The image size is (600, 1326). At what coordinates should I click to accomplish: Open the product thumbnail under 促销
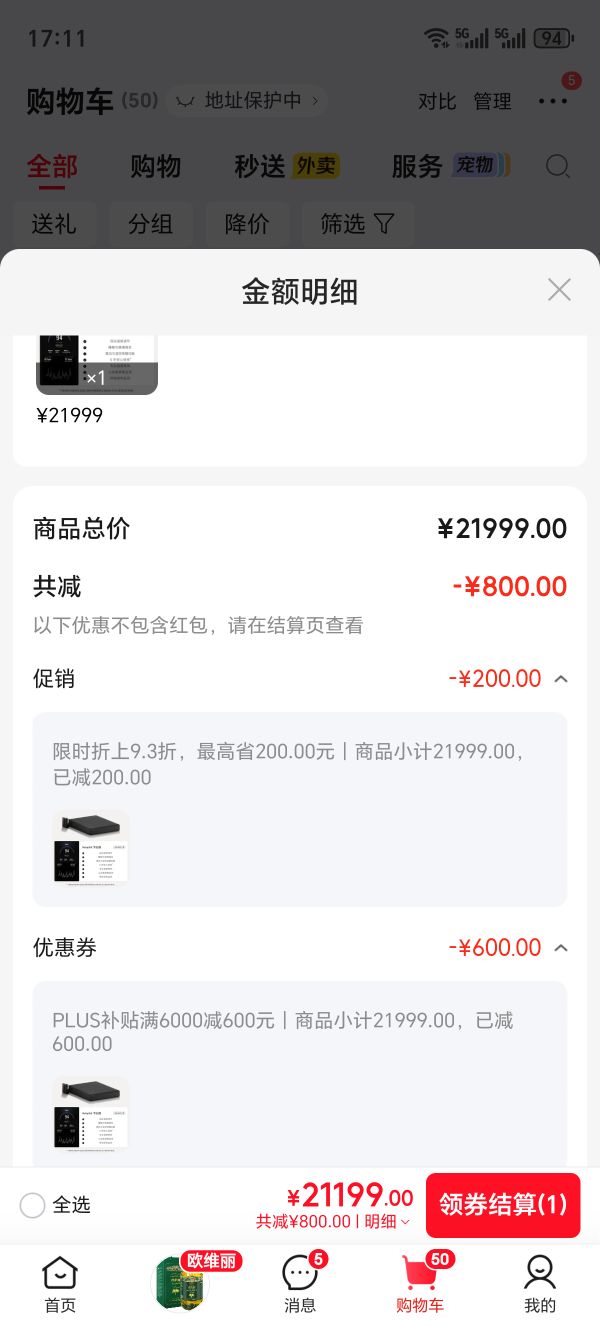point(91,848)
